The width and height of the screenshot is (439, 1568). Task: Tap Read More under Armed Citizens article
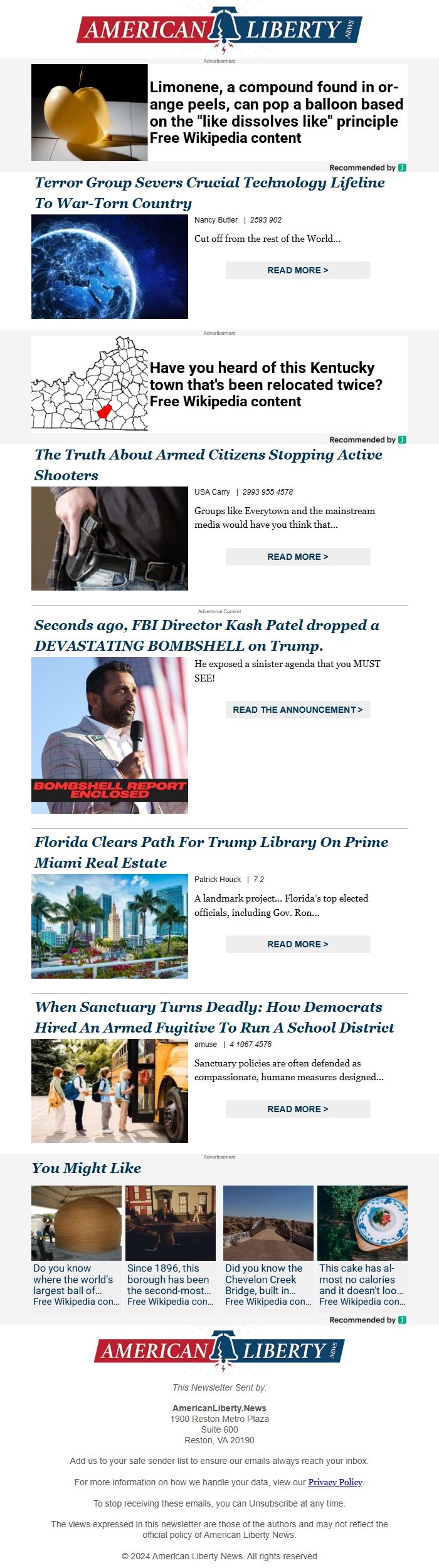pyautogui.click(x=298, y=557)
